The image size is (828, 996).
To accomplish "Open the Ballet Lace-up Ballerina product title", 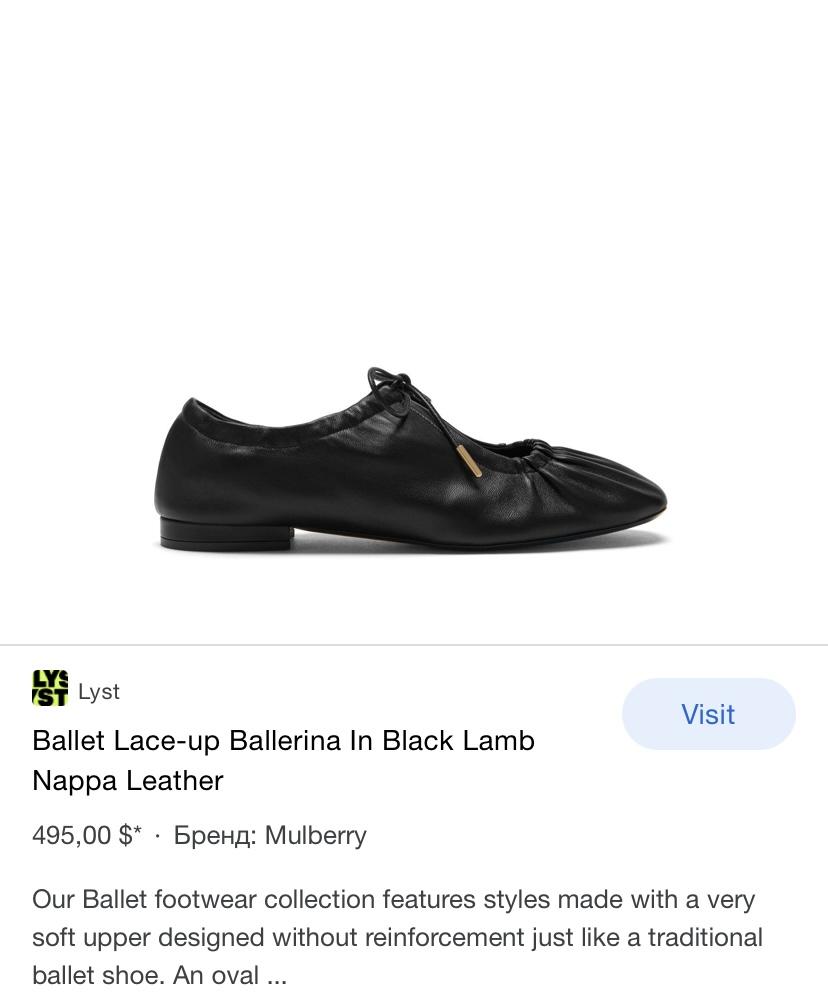I will click(283, 760).
